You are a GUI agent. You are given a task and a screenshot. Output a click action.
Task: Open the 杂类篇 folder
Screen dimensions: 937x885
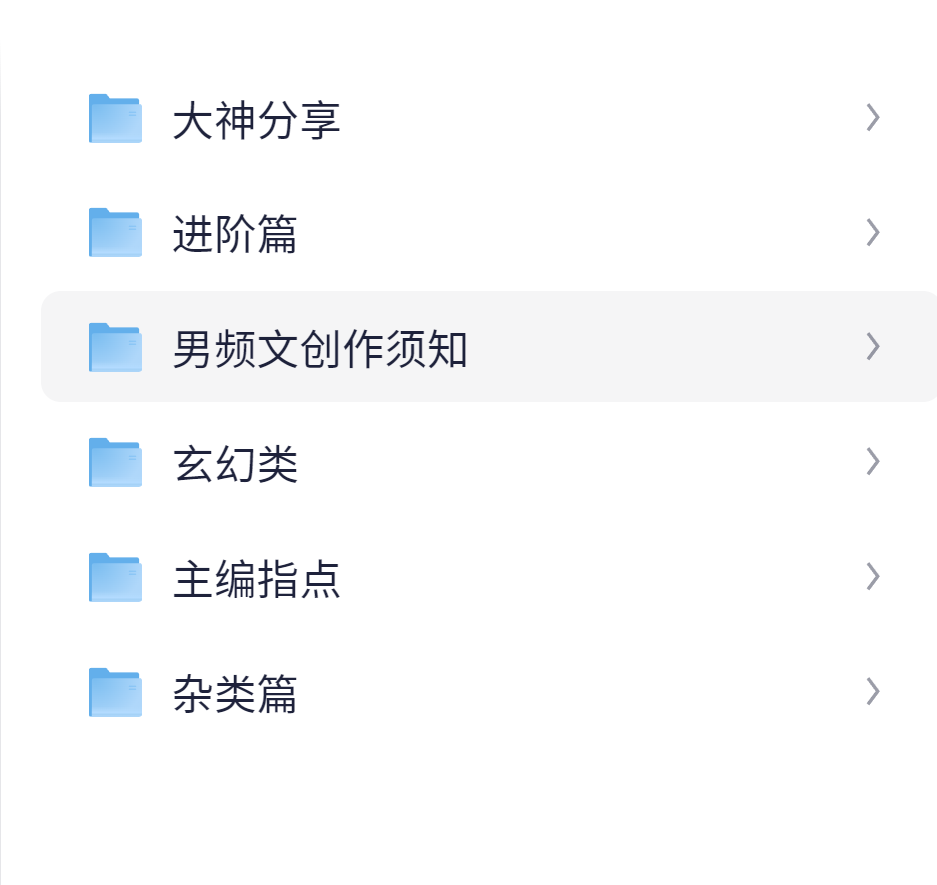234,694
